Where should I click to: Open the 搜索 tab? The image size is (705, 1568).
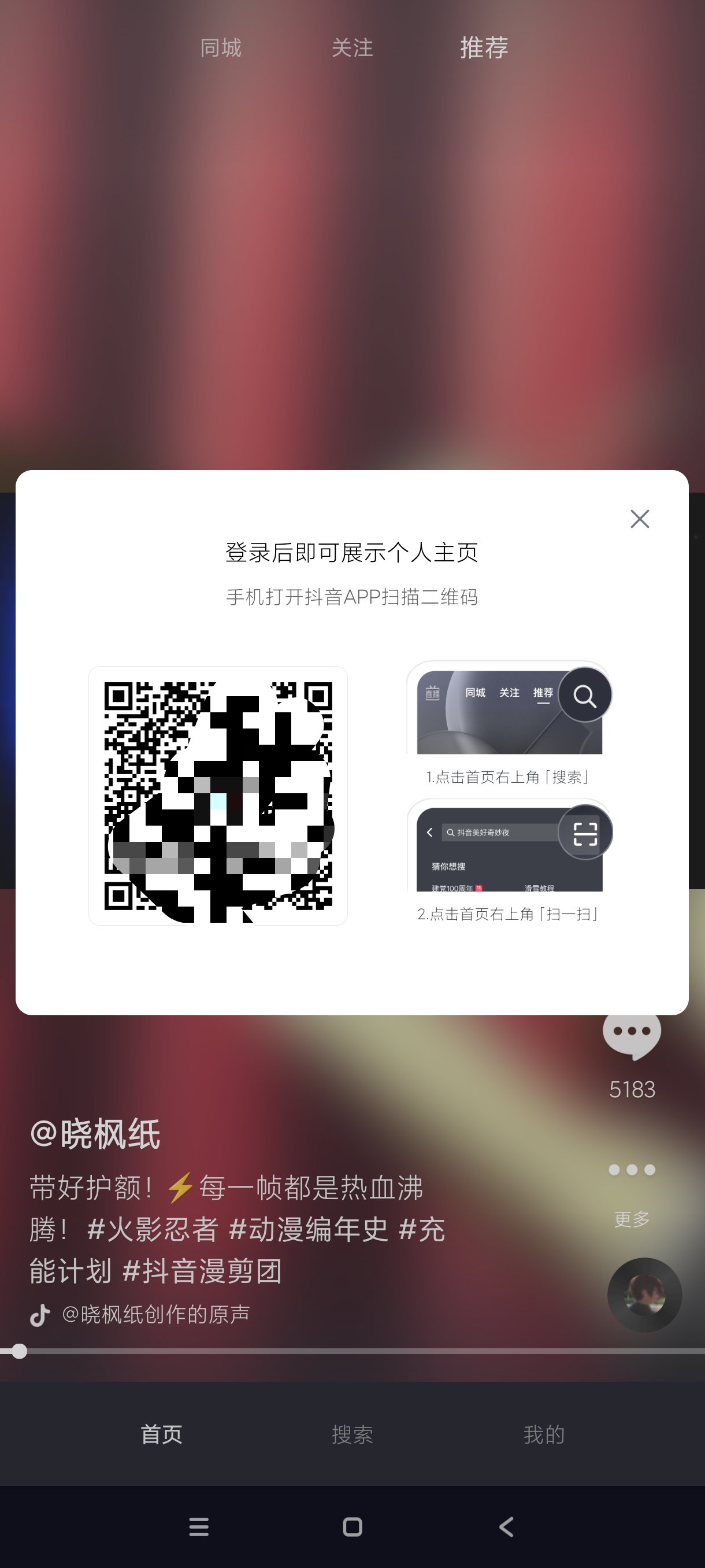[352, 1434]
